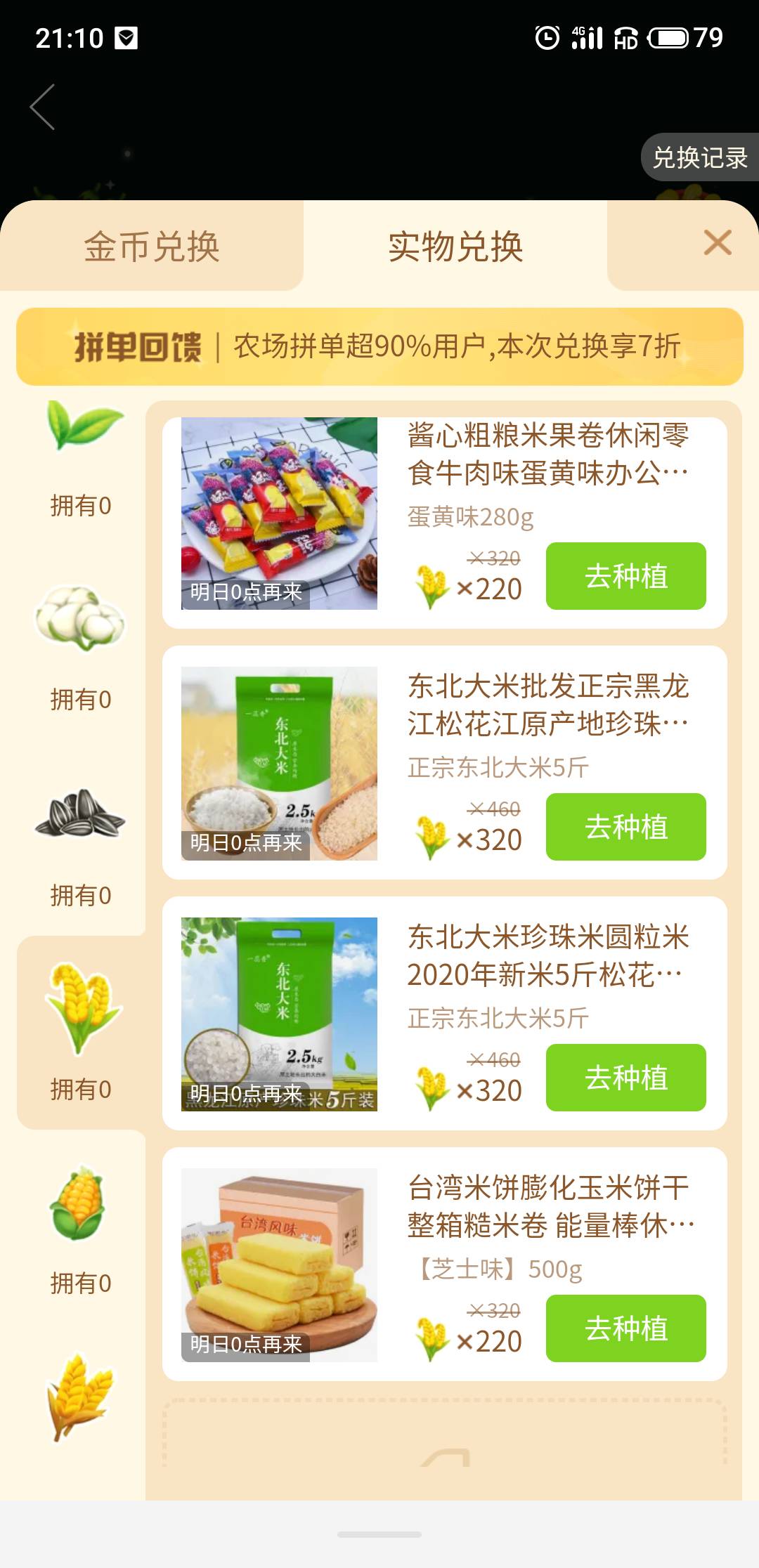The image size is (759, 1568).
Task: Go back using the top-left arrow
Action: [43, 107]
